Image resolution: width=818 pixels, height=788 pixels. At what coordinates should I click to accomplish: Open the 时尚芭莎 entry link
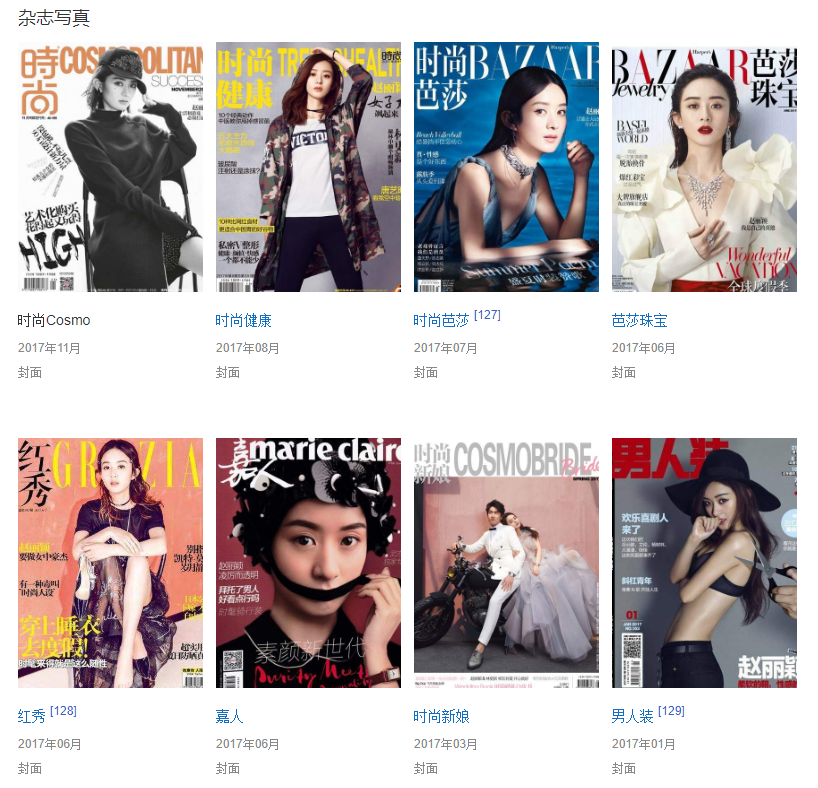(x=441, y=321)
